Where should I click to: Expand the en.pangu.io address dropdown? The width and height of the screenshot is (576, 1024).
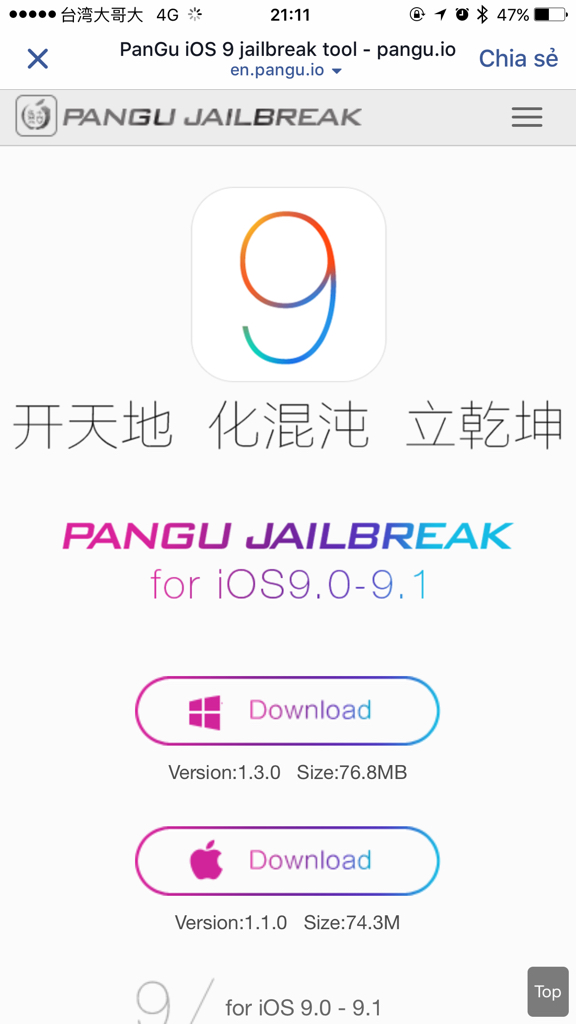[286, 71]
